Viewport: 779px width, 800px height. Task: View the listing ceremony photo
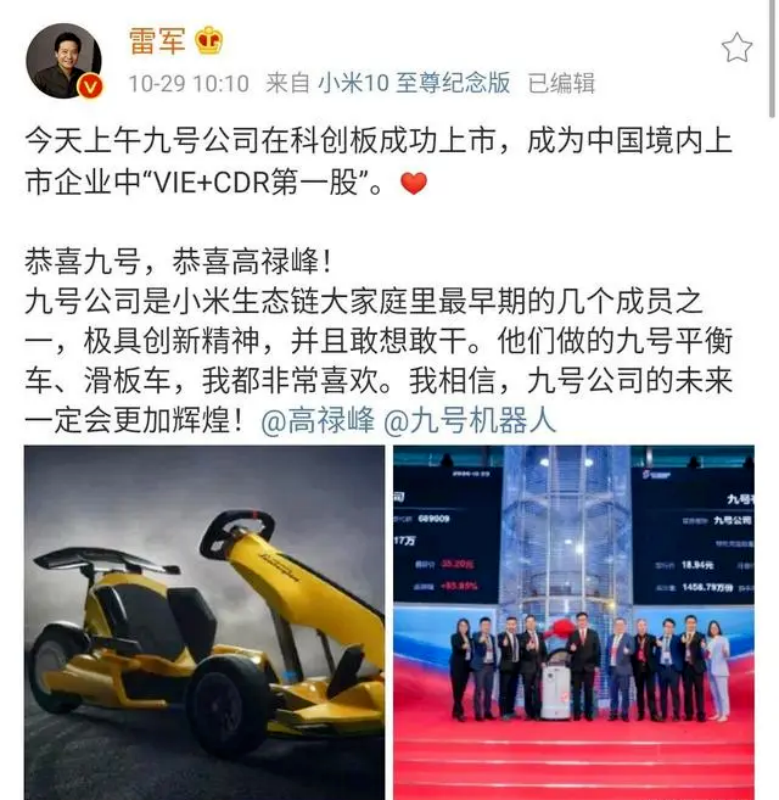point(573,622)
